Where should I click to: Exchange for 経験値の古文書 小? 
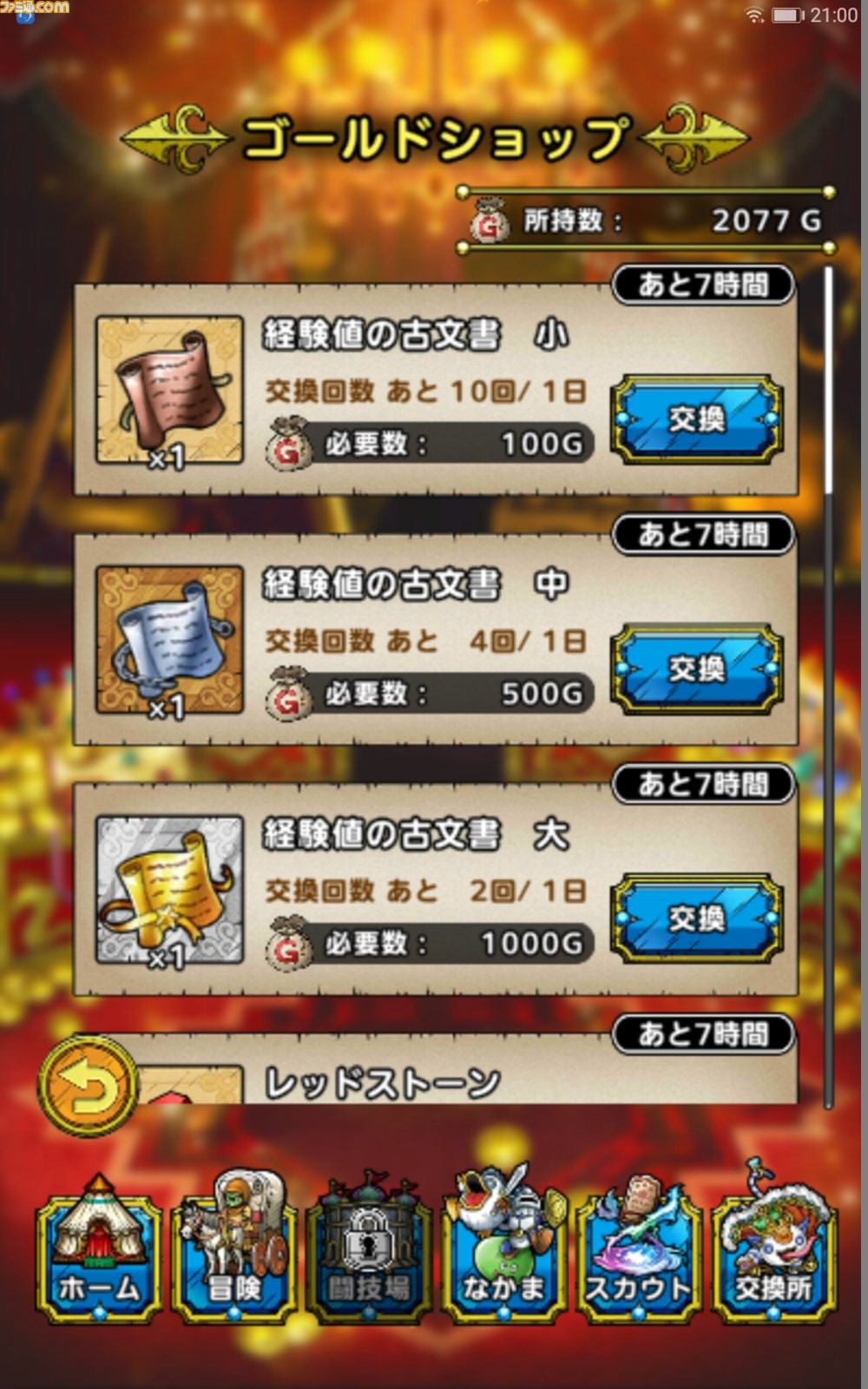pos(697,419)
